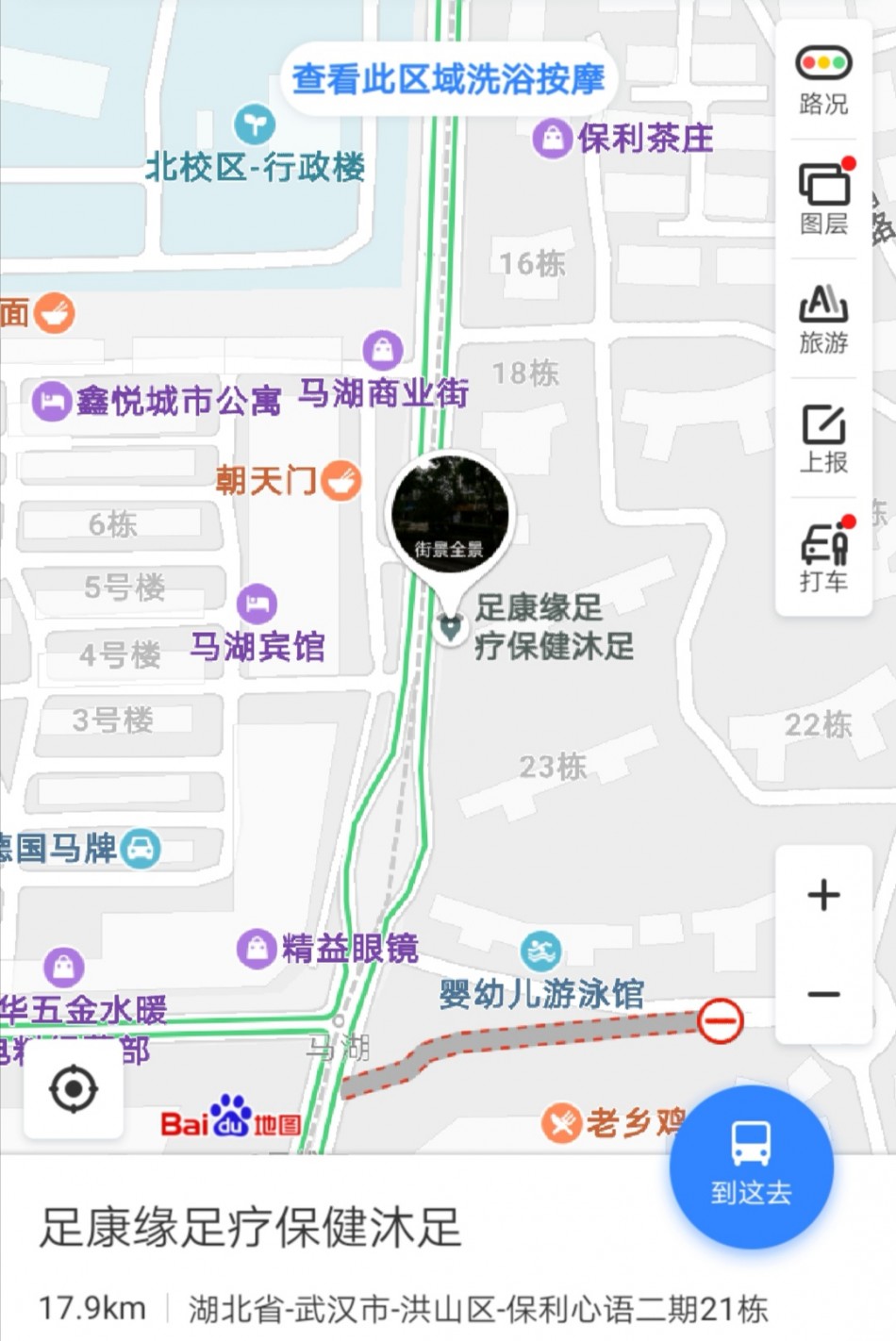This screenshot has height=1341, width=896.
Task: Zoom in on the map
Action: [823, 895]
